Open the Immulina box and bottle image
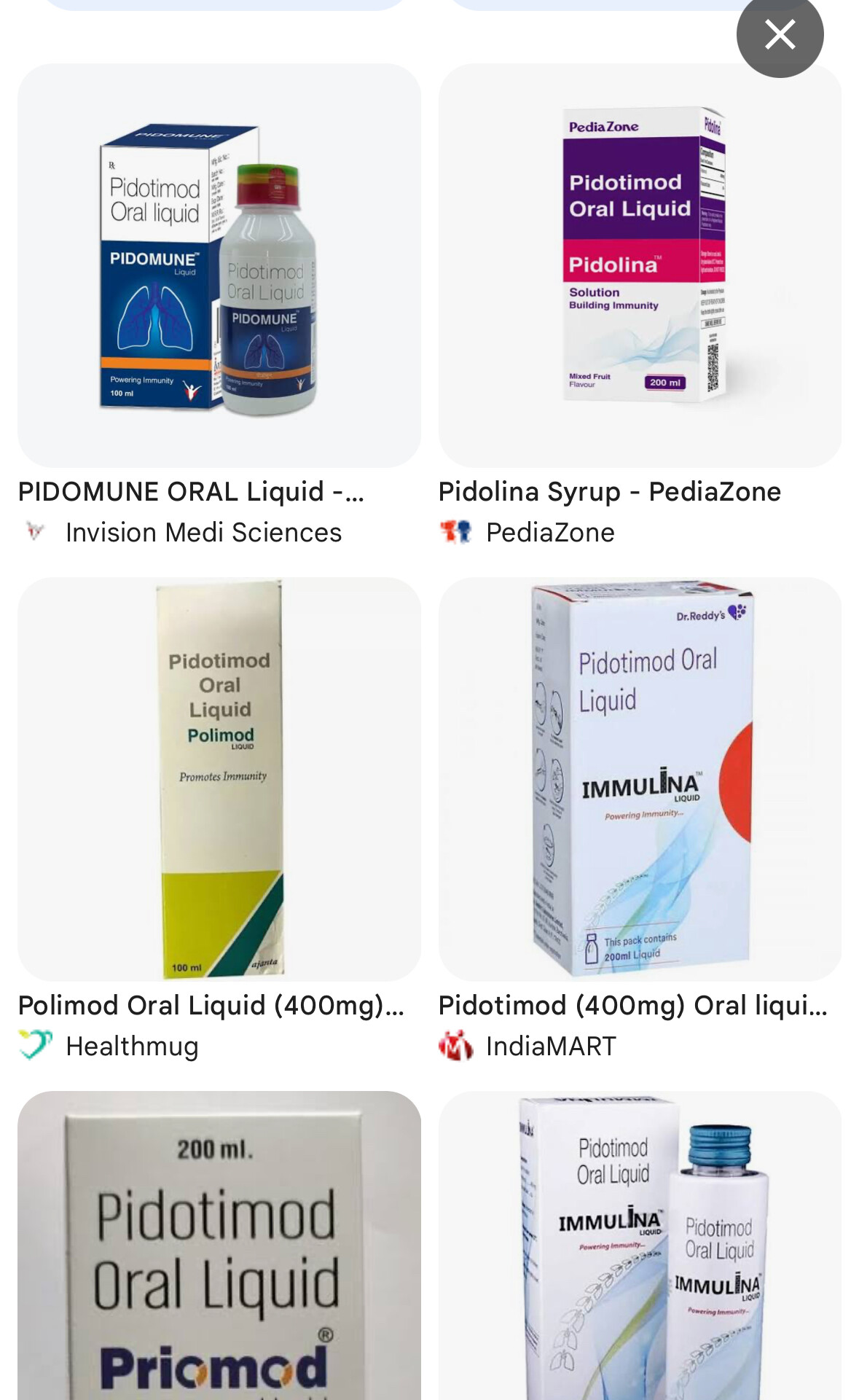 pyautogui.click(x=640, y=1246)
